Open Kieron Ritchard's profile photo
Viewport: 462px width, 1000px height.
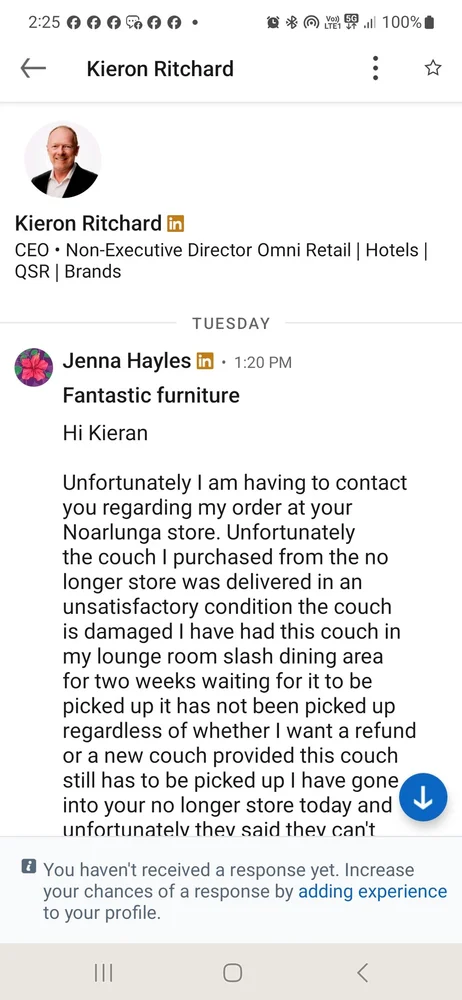pyautogui.click(x=63, y=159)
